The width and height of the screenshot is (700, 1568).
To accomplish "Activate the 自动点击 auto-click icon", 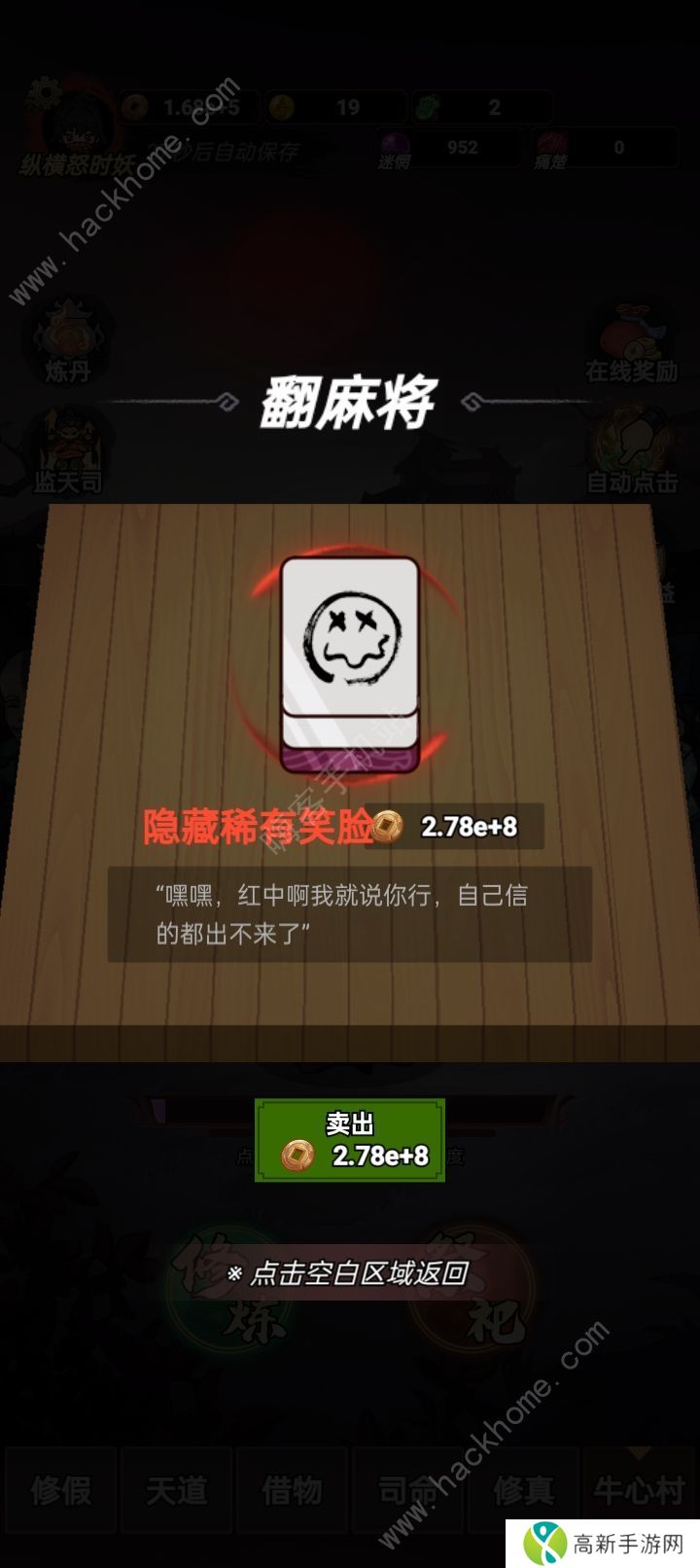I will (x=630, y=447).
